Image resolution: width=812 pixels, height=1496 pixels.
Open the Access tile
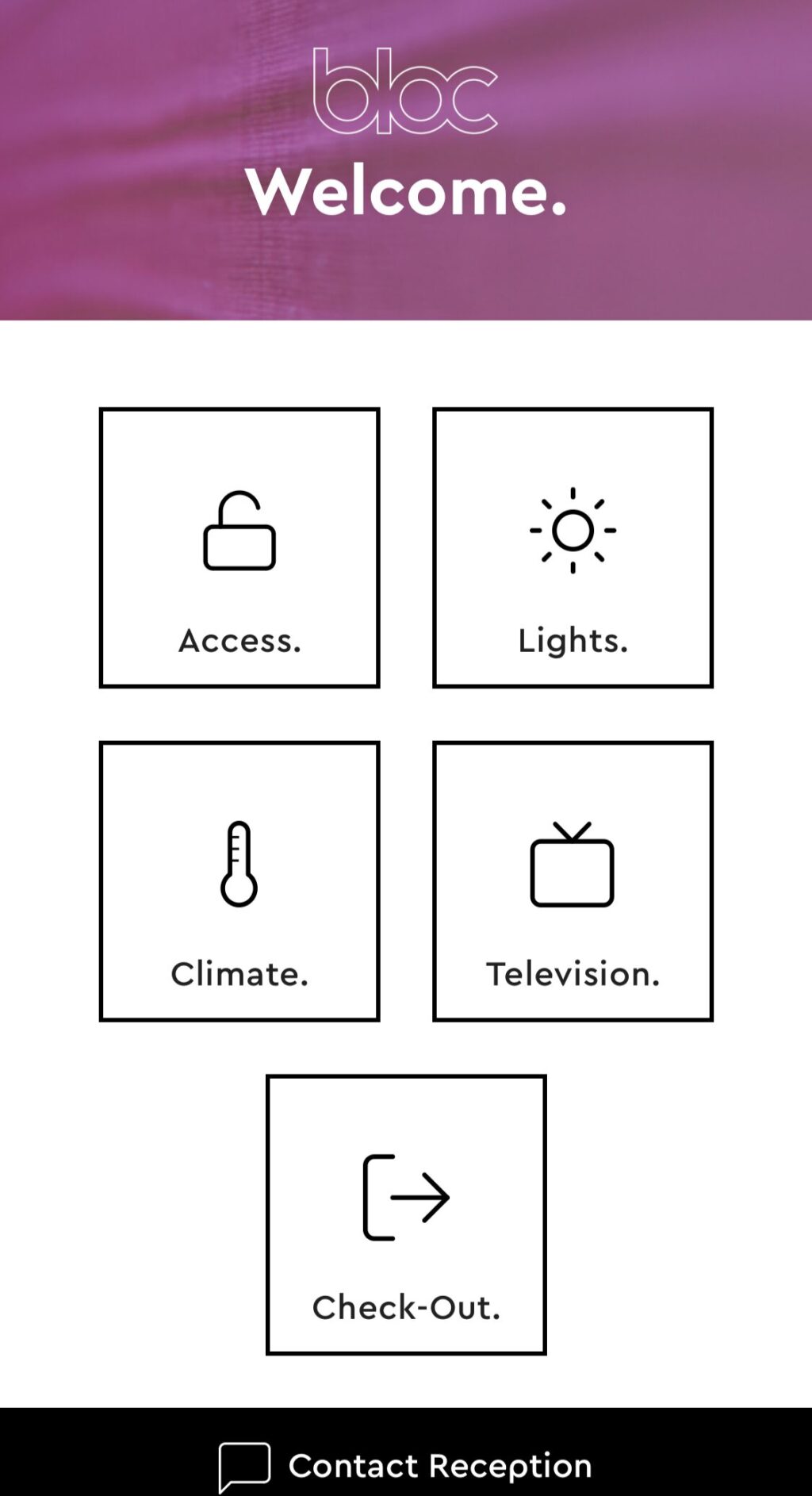239,548
